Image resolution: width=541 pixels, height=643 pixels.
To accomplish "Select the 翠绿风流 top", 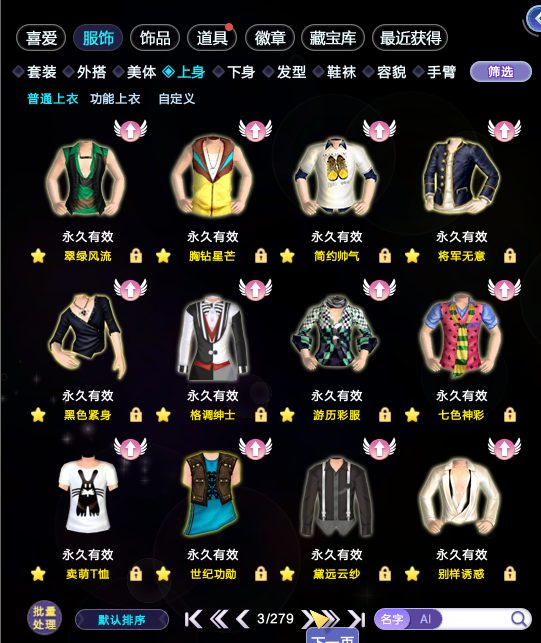I will tap(87, 178).
